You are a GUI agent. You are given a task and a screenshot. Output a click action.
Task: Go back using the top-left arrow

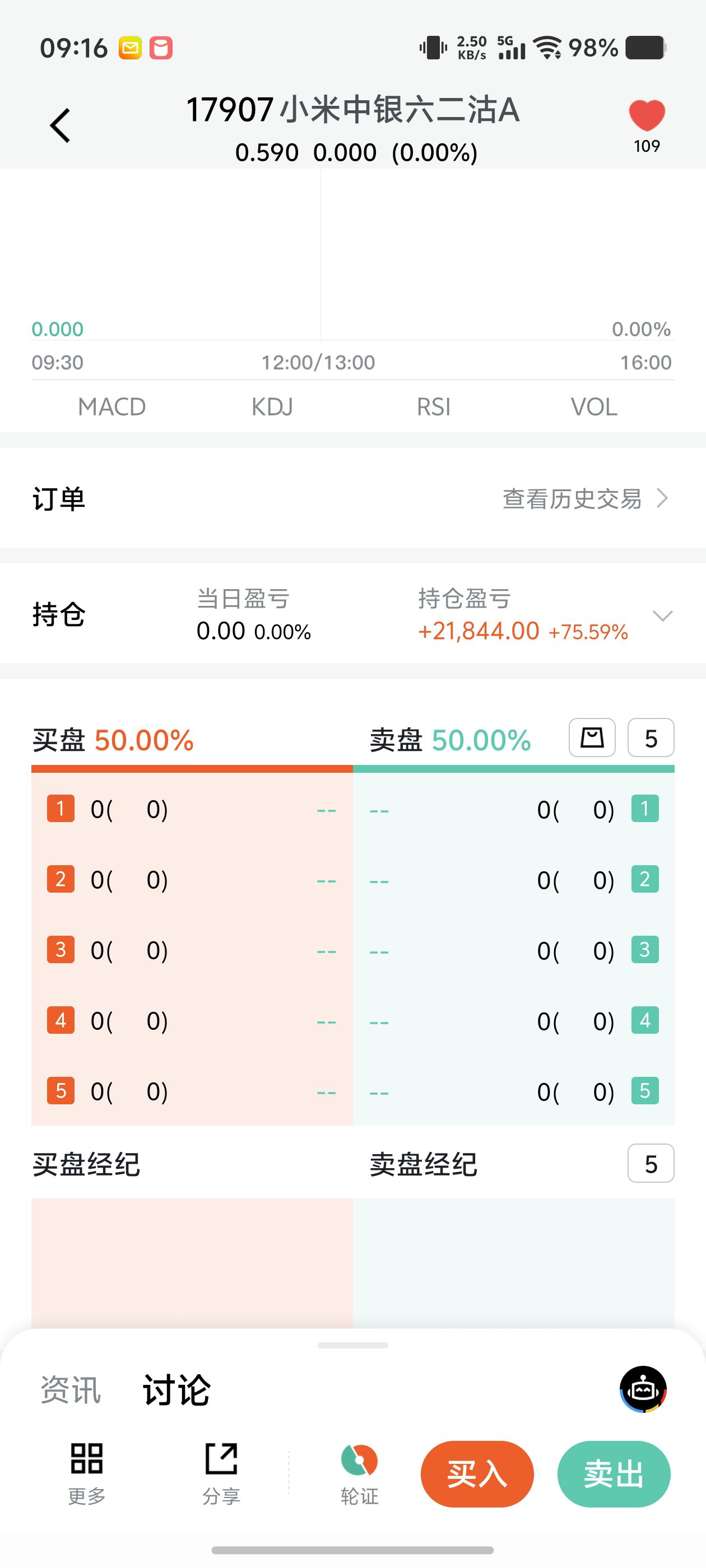coord(60,126)
